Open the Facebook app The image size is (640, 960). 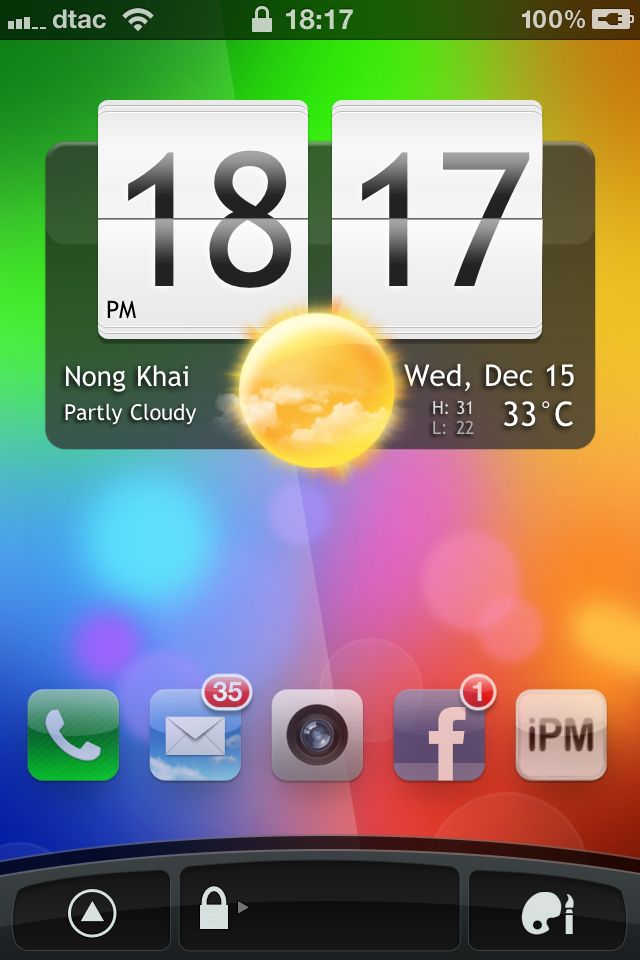pos(439,735)
